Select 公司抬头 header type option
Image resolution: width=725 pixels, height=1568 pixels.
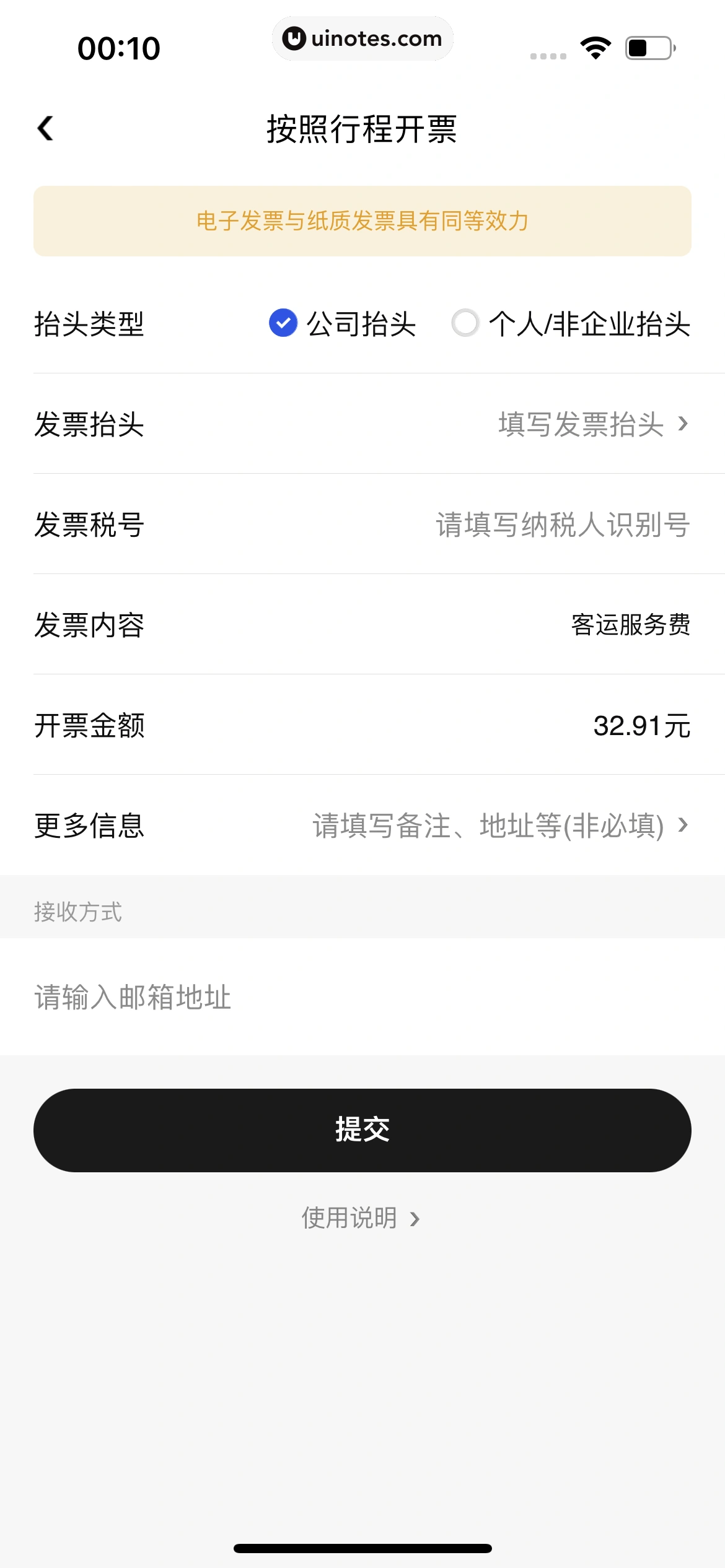[361, 324]
